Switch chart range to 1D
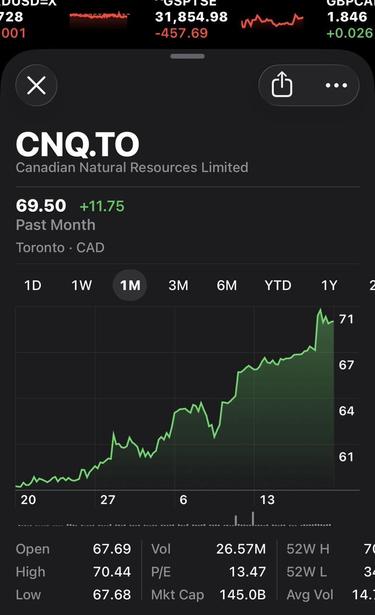The width and height of the screenshot is (375, 615). point(33,285)
